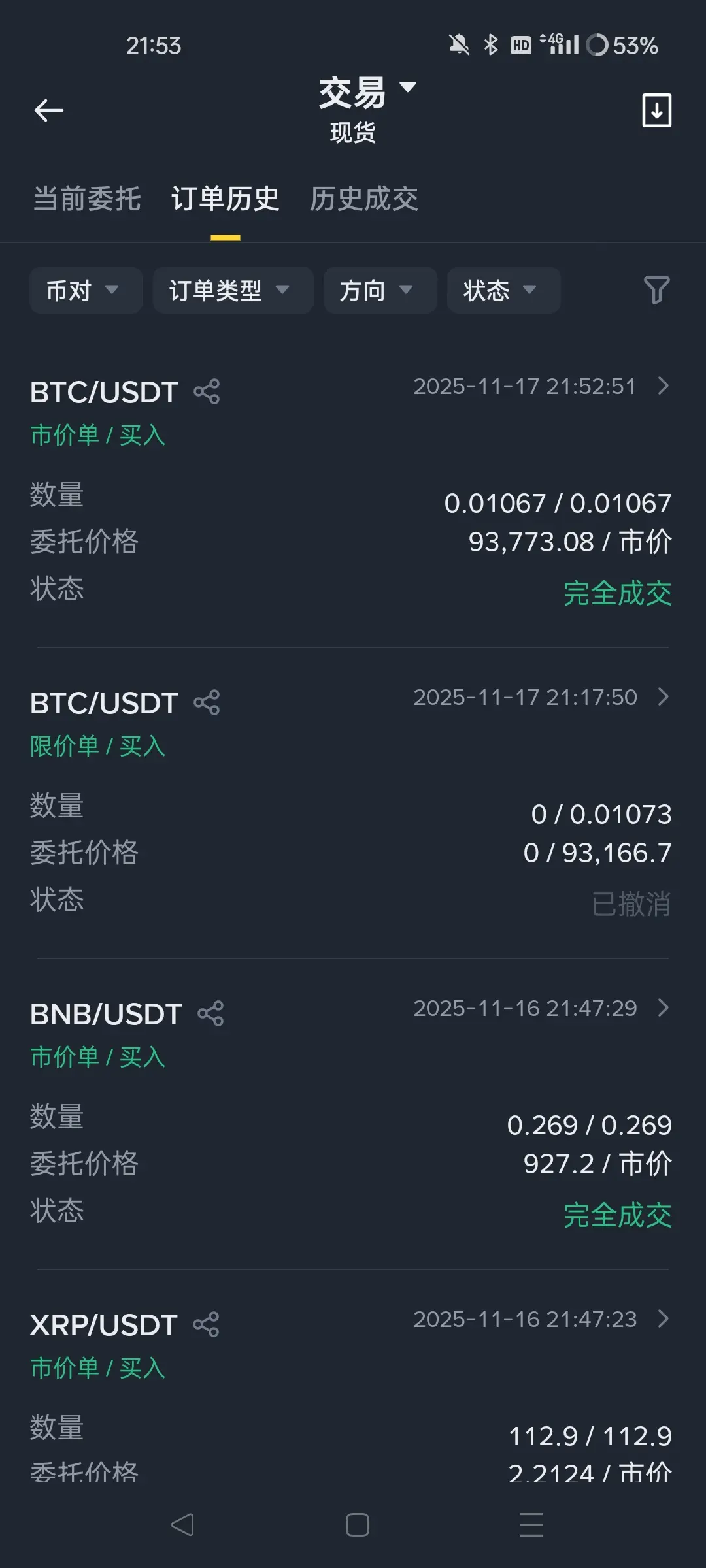Tap the download export icon

656,110
